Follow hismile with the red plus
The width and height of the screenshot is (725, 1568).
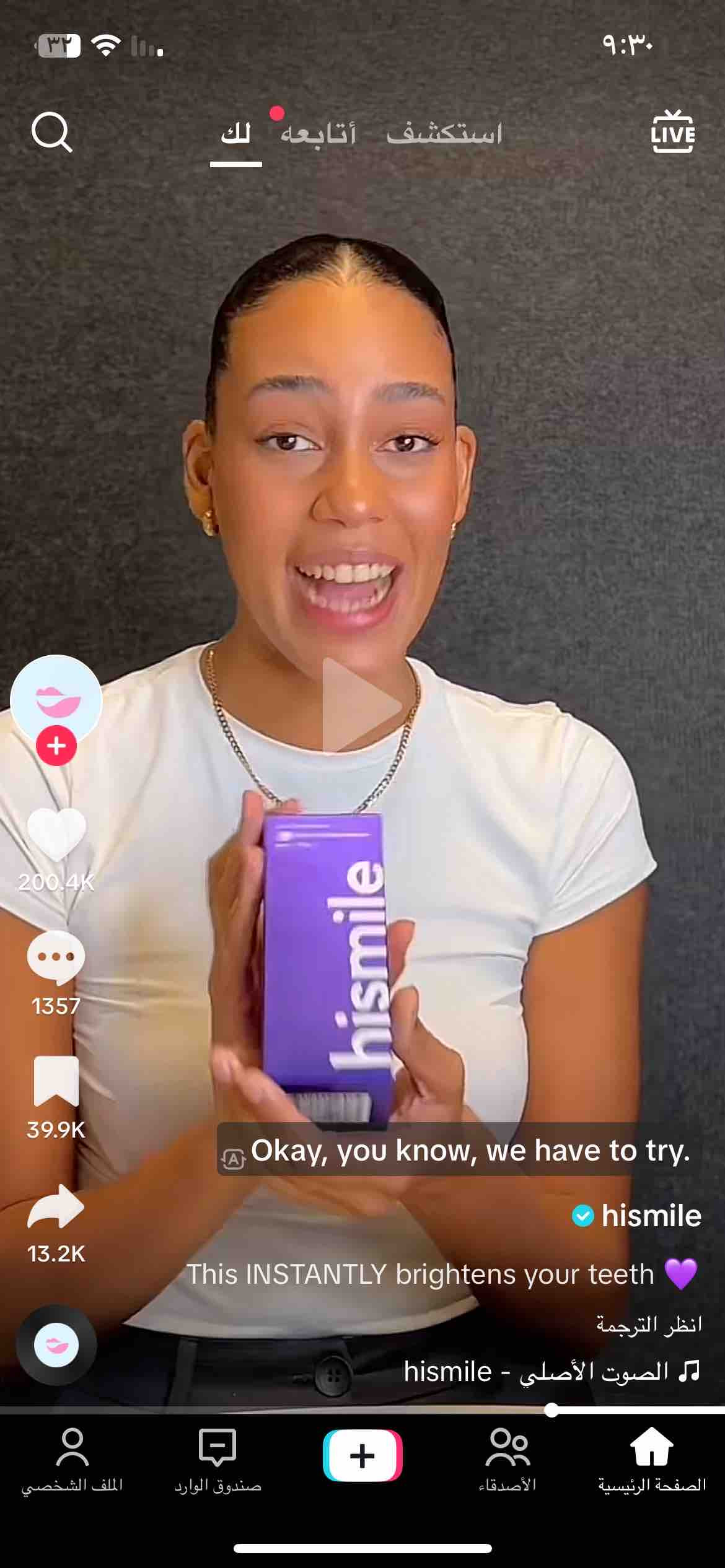56,746
